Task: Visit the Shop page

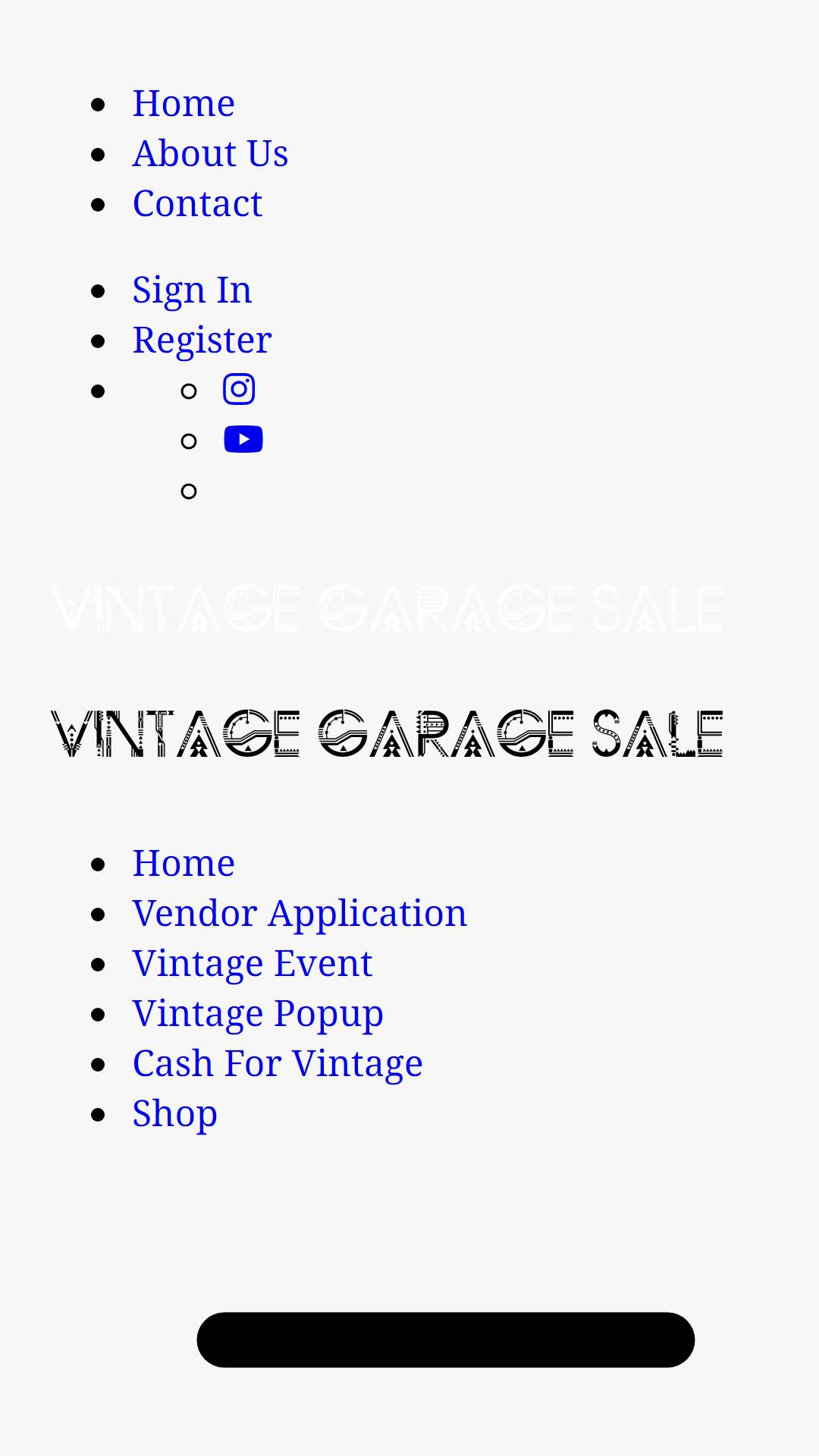Action: tap(175, 1113)
